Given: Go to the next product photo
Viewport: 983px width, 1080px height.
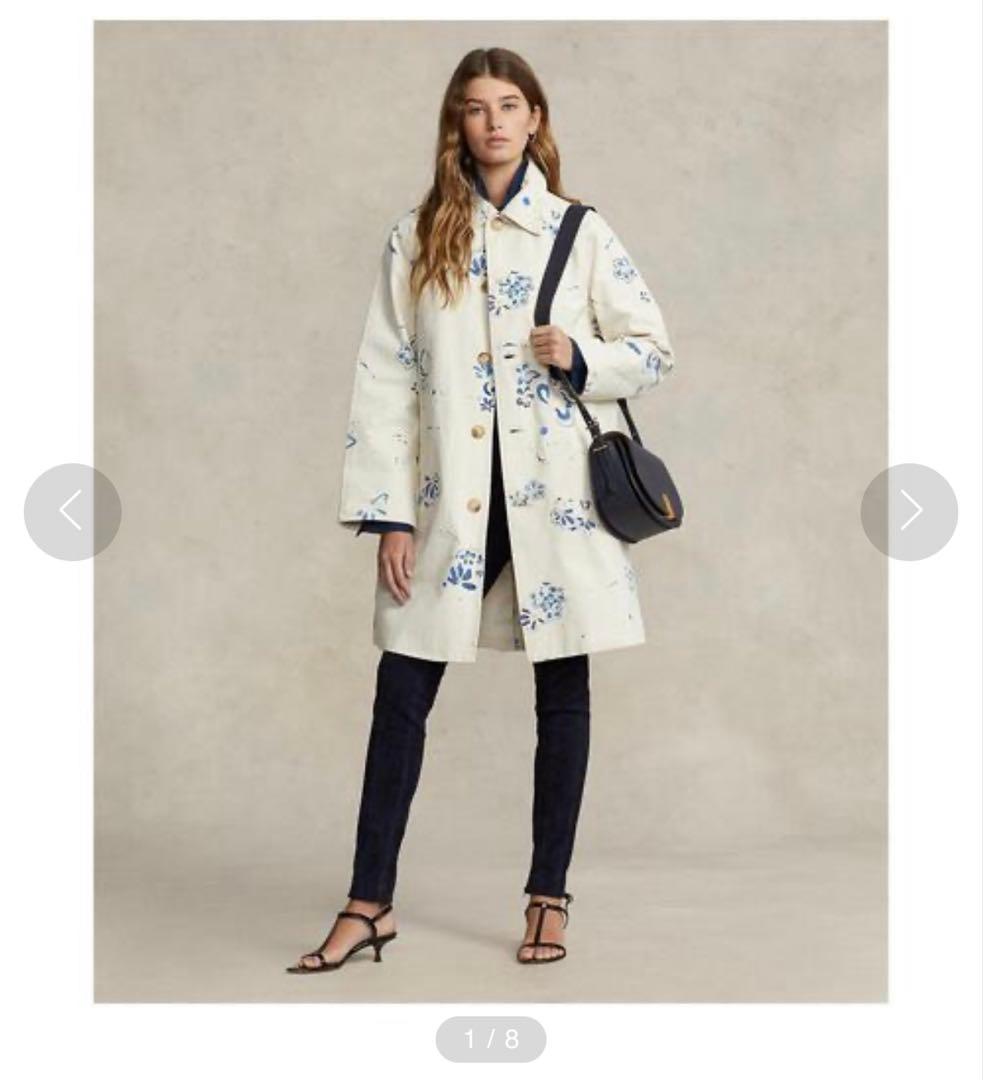Looking at the screenshot, I should [909, 512].
